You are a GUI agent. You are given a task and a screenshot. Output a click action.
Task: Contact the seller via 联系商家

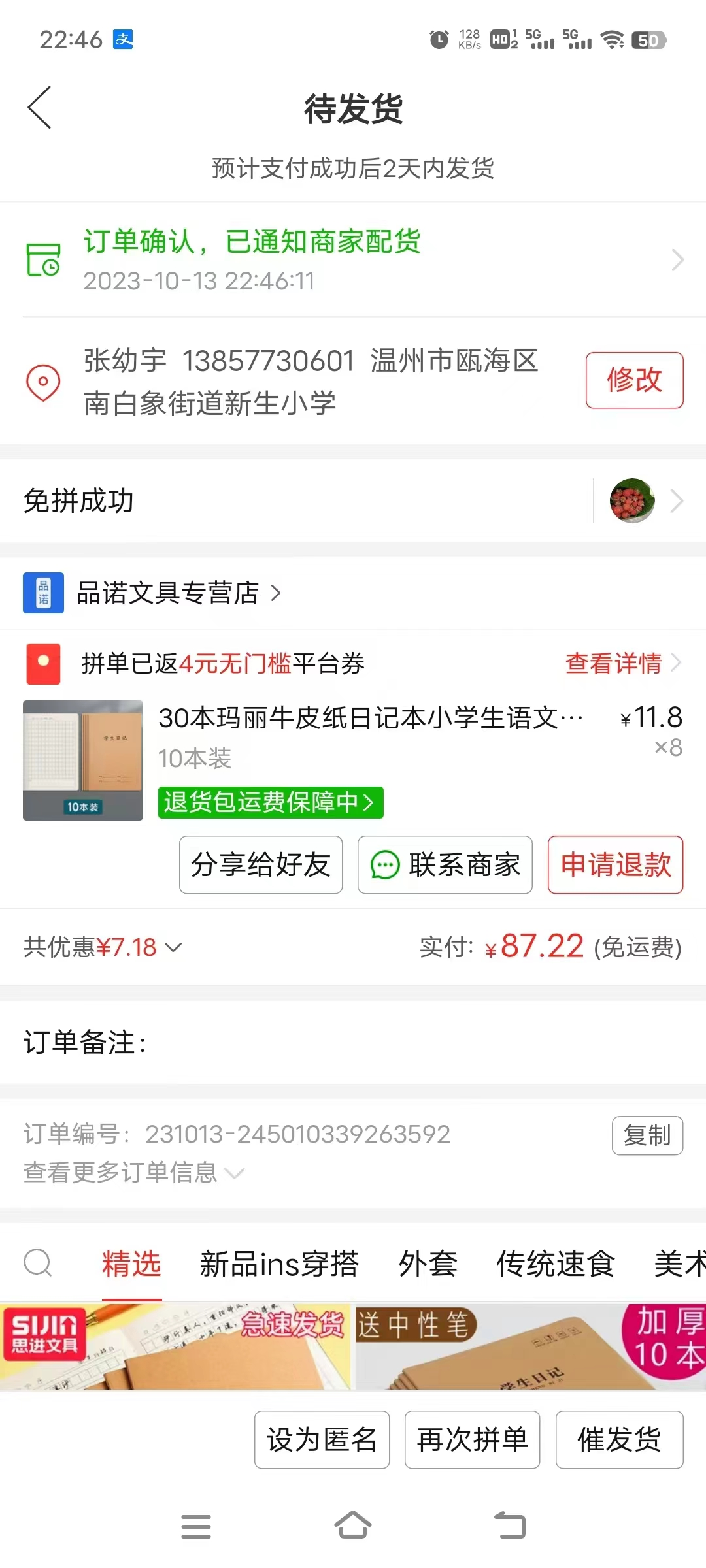[445, 865]
